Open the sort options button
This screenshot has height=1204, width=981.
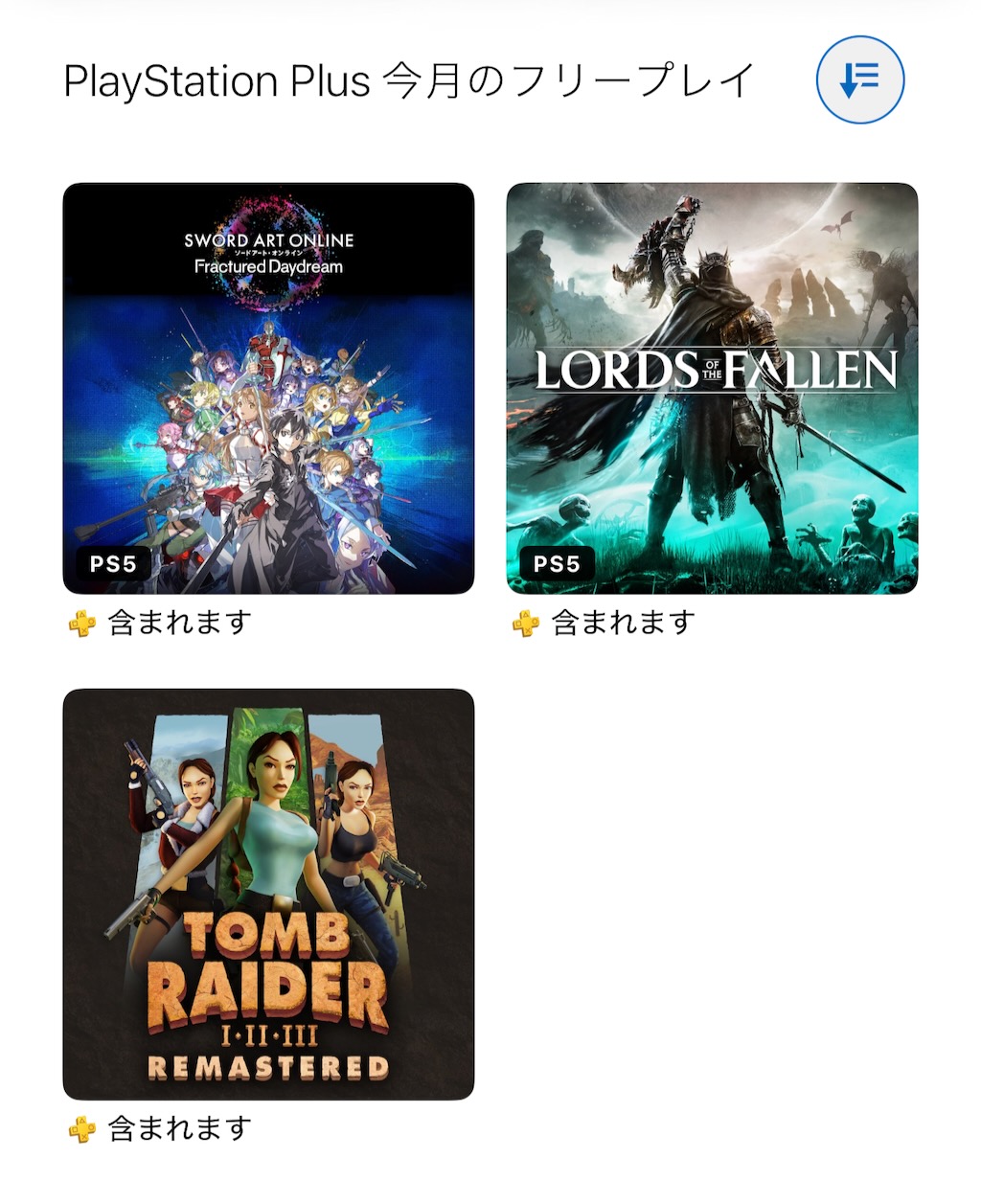click(859, 80)
